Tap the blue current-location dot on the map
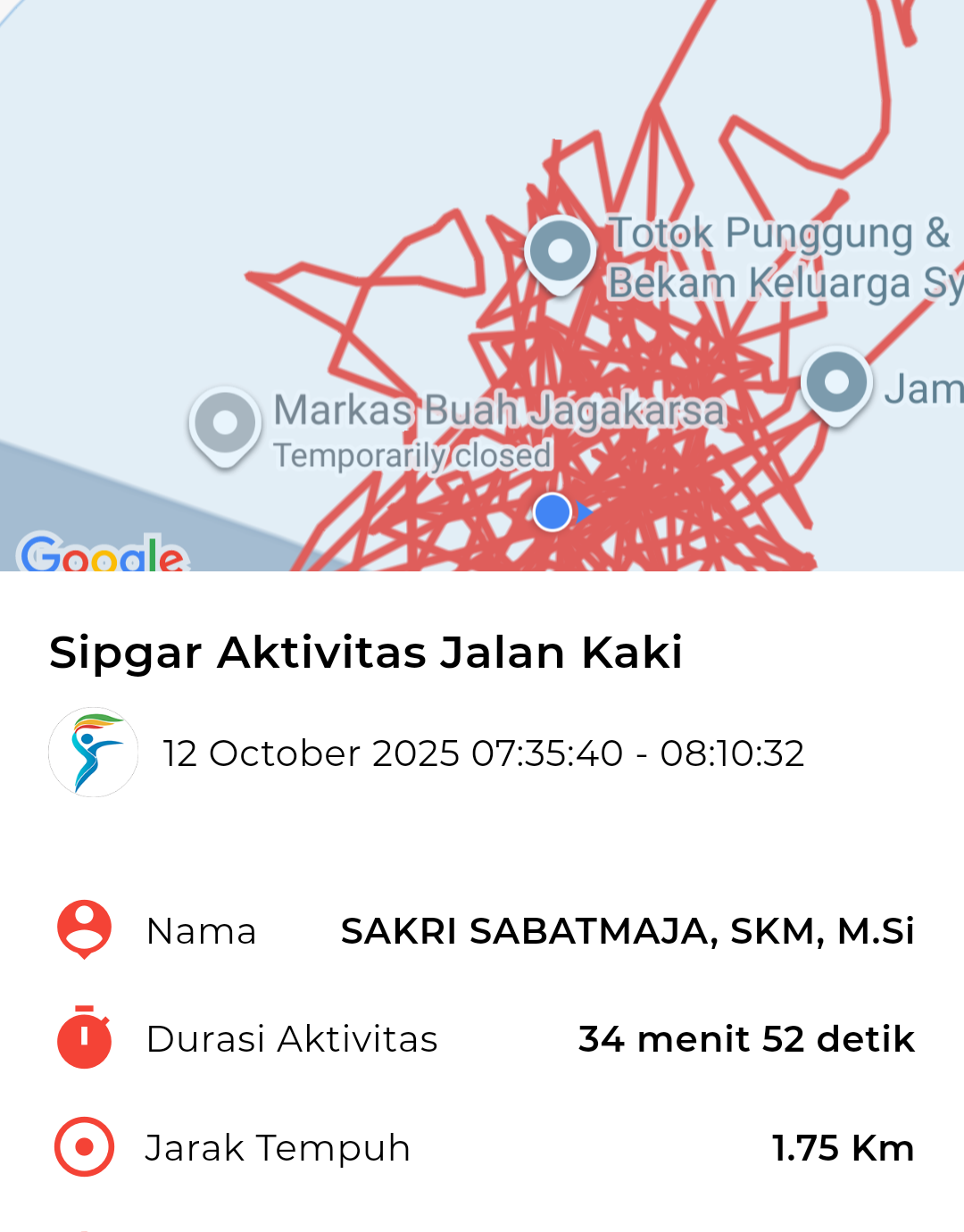This screenshot has height=1232, width=964. [553, 512]
